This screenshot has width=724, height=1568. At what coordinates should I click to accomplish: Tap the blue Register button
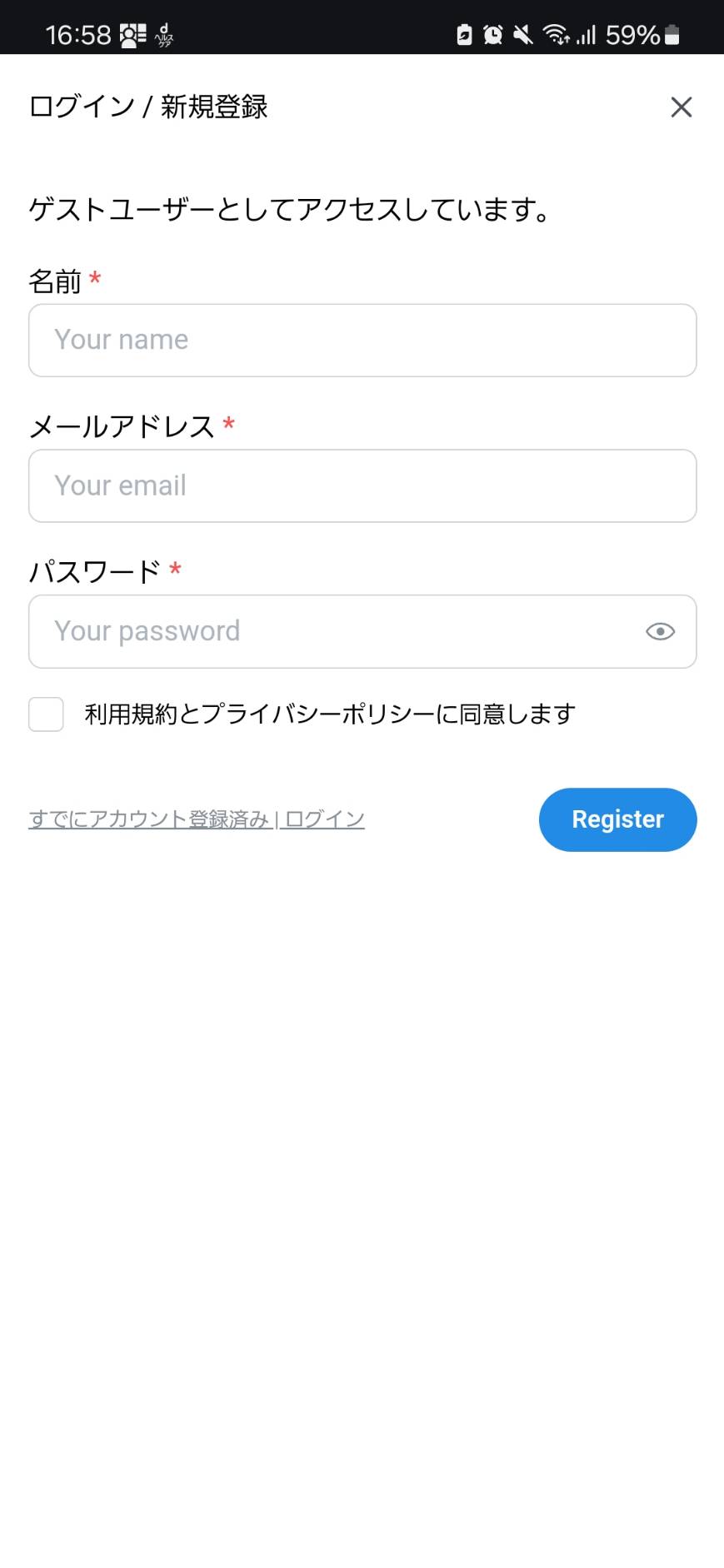617,819
